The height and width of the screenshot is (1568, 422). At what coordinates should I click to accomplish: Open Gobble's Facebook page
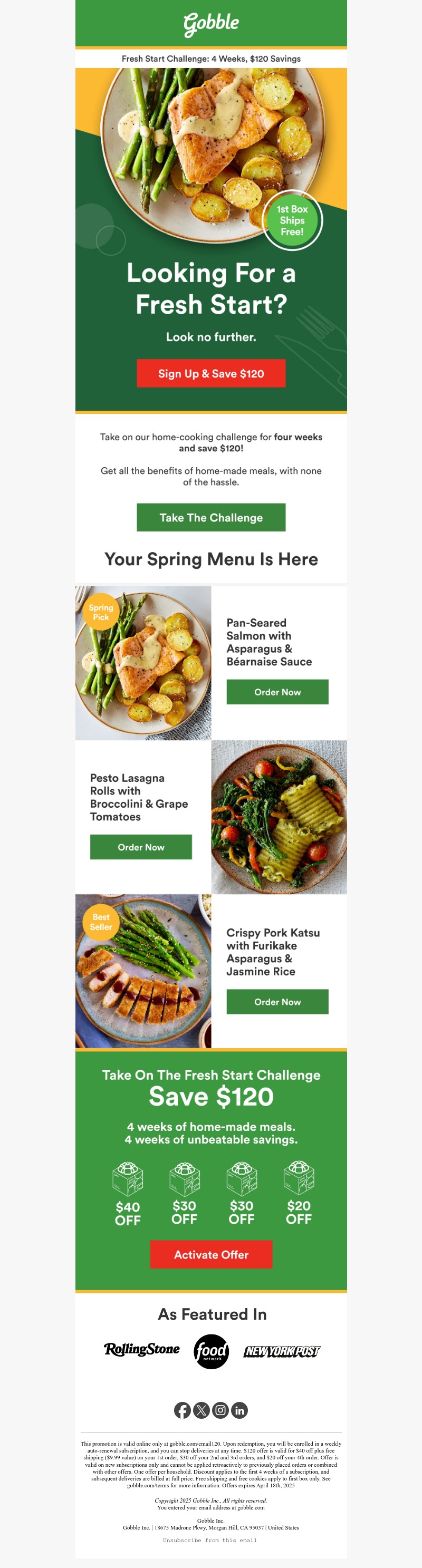[x=182, y=1410]
